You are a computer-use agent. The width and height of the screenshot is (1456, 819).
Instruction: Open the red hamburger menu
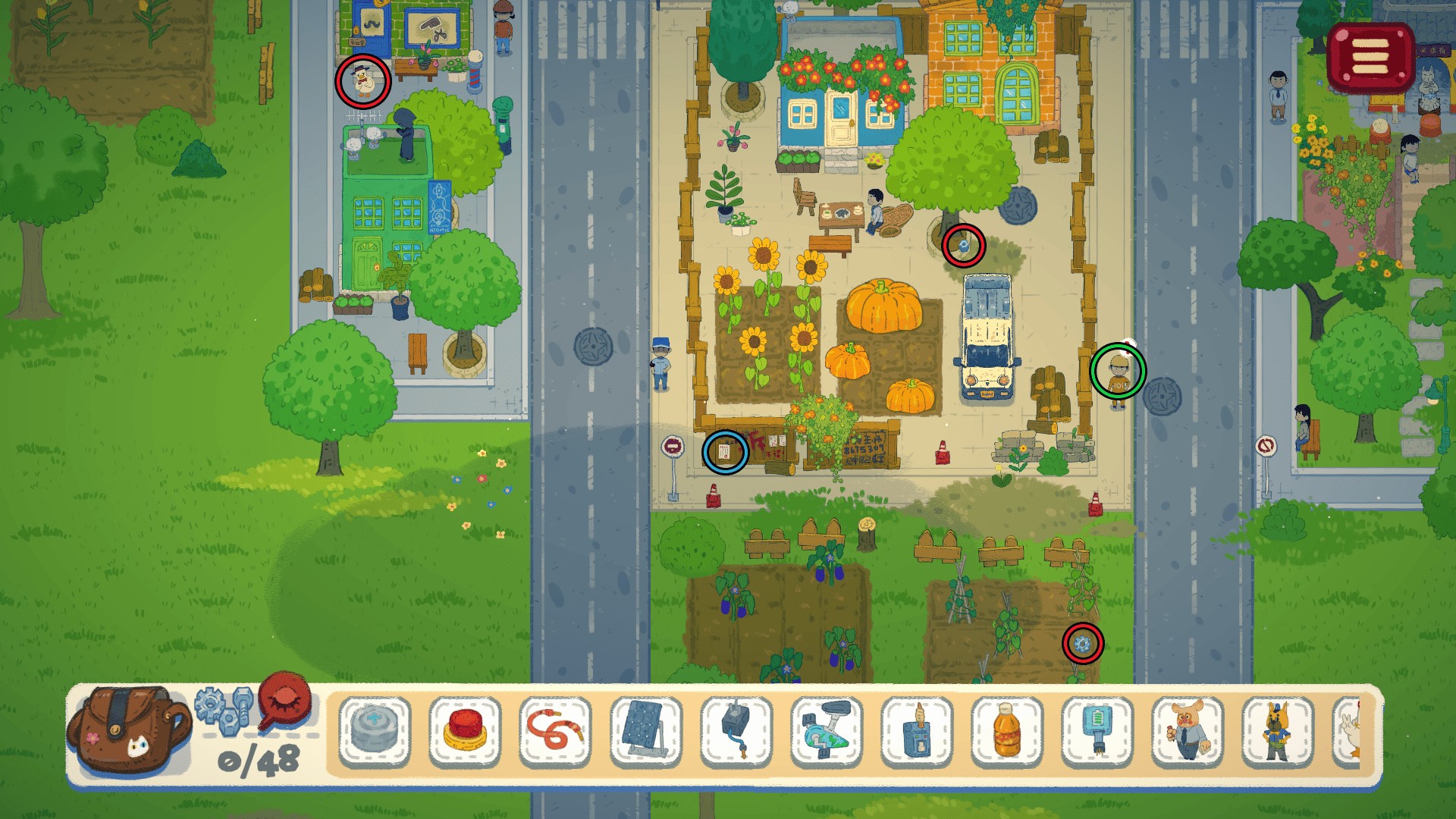[1371, 58]
